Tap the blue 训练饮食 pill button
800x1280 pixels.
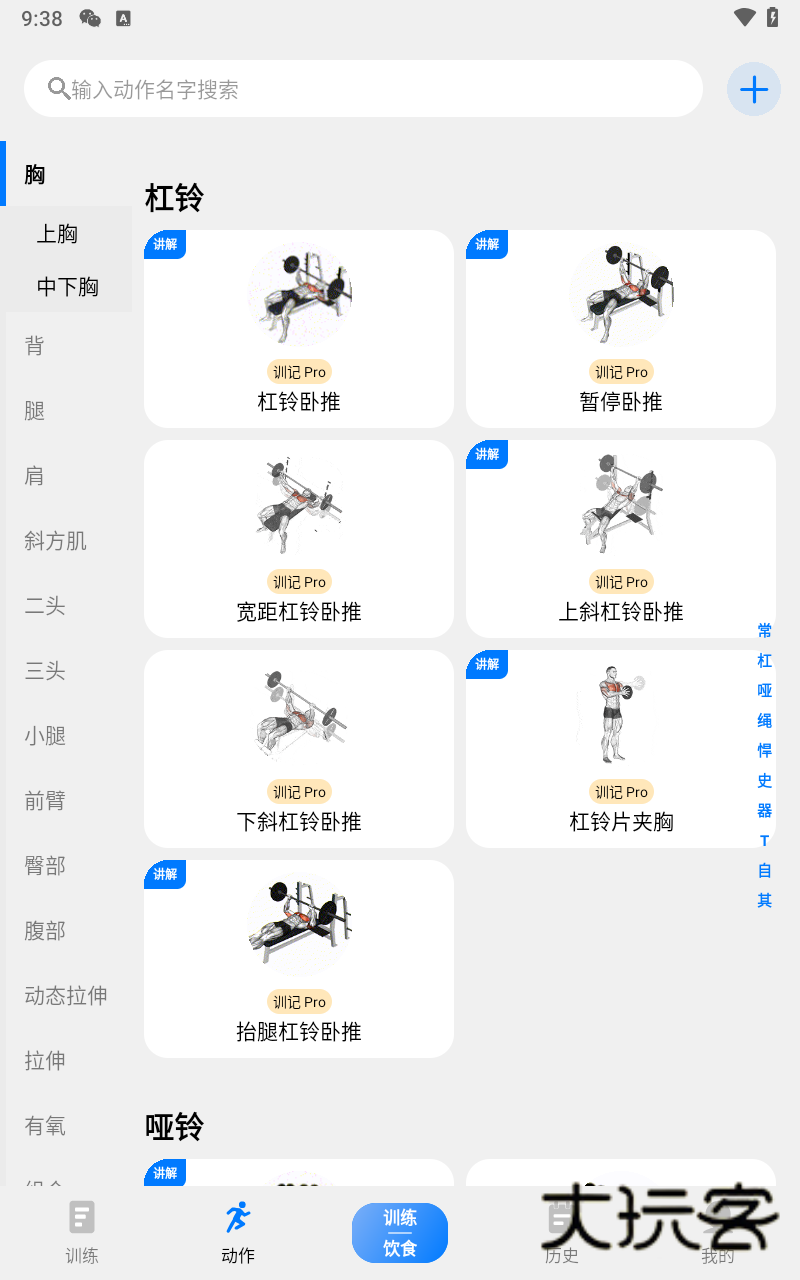[x=399, y=1232]
